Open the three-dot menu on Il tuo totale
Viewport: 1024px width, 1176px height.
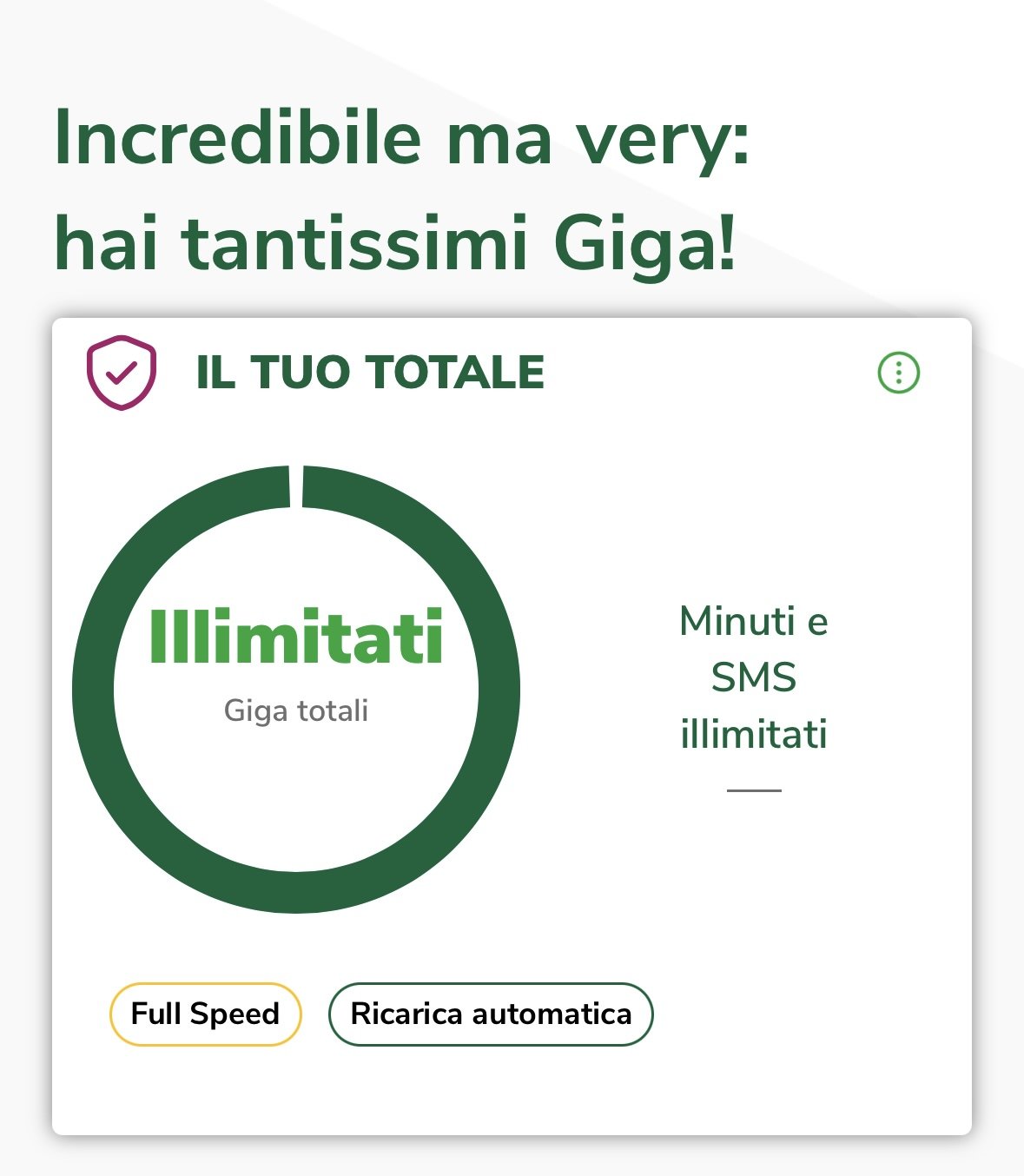pos(898,373)
